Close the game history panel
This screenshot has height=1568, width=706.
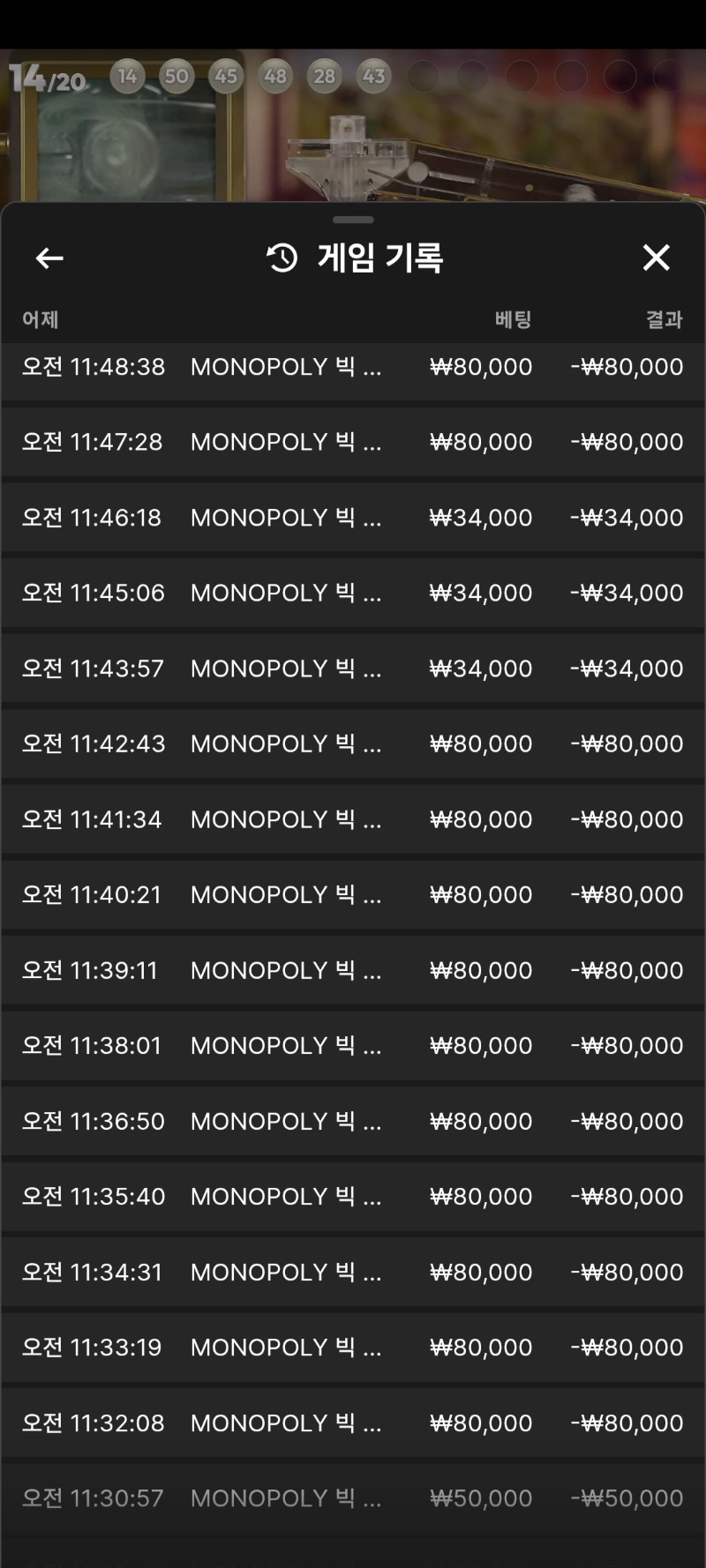tap(656, 258)
